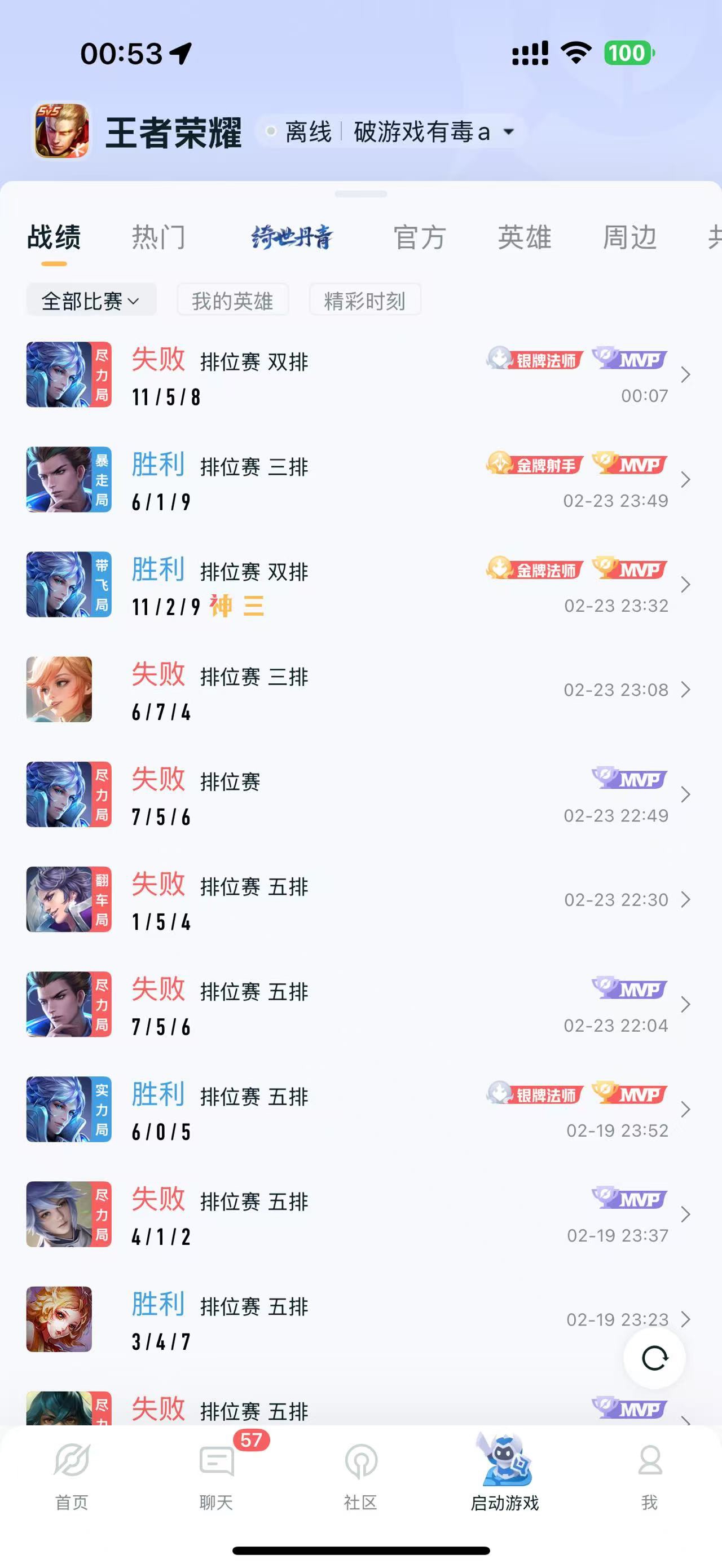Viewport: 722px width, 1568px height.
Task: Select the 我的英雄 chip
Action: (232, 300)
